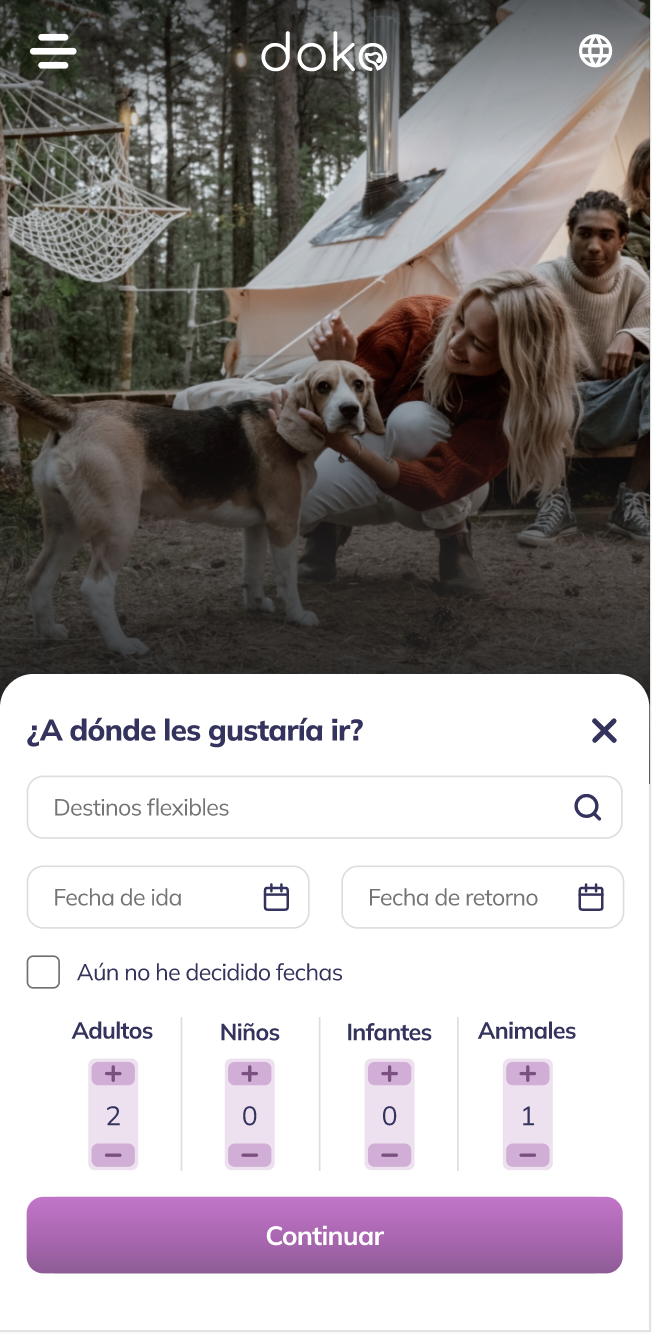
Task: Tap the Continuar button
Action: [x=325, y=1235]
